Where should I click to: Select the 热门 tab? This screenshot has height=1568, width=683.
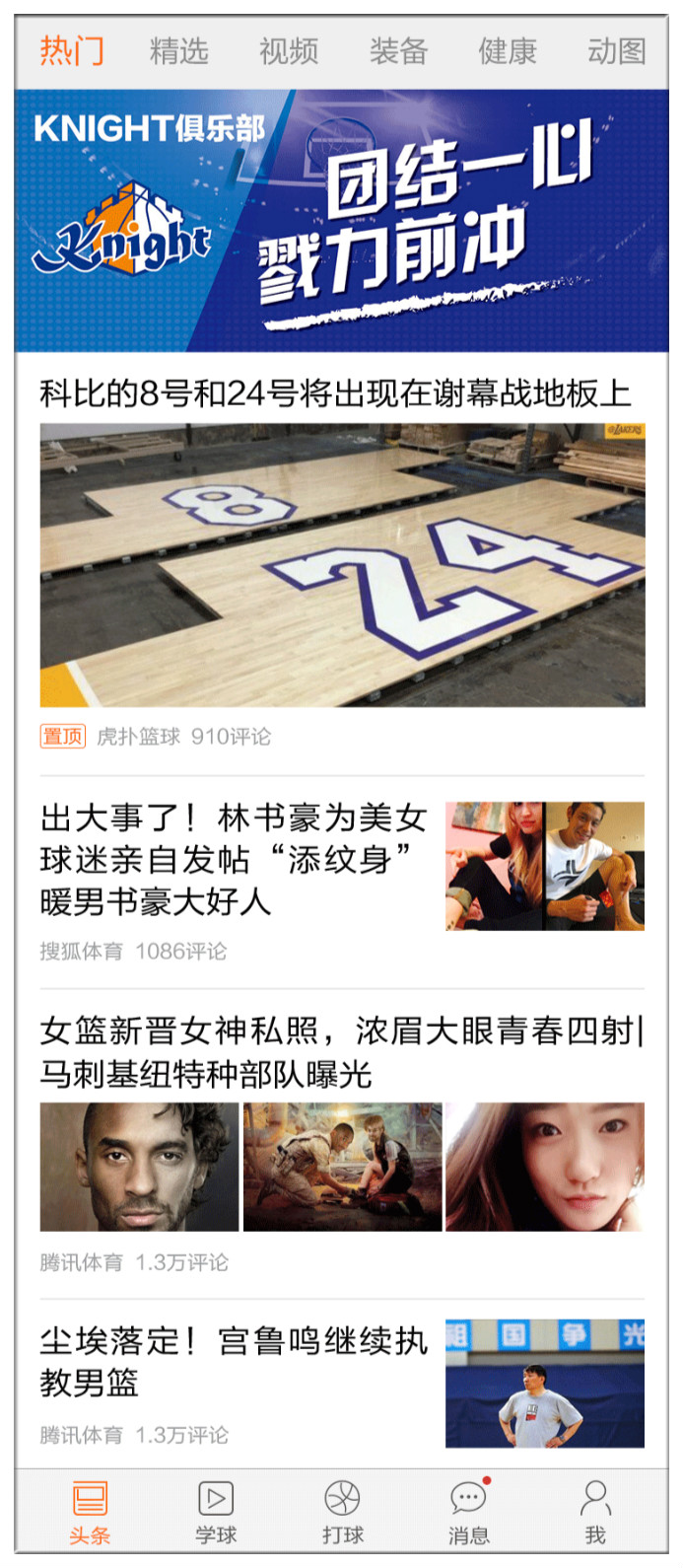(x=71, y=50)
